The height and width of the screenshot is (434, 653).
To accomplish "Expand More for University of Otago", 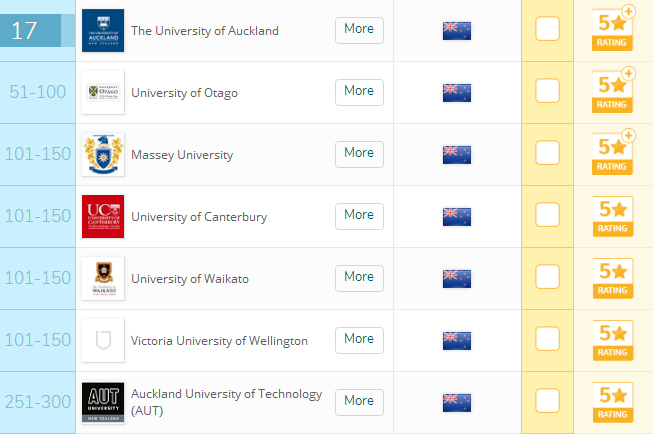I will tap(359, 91).
